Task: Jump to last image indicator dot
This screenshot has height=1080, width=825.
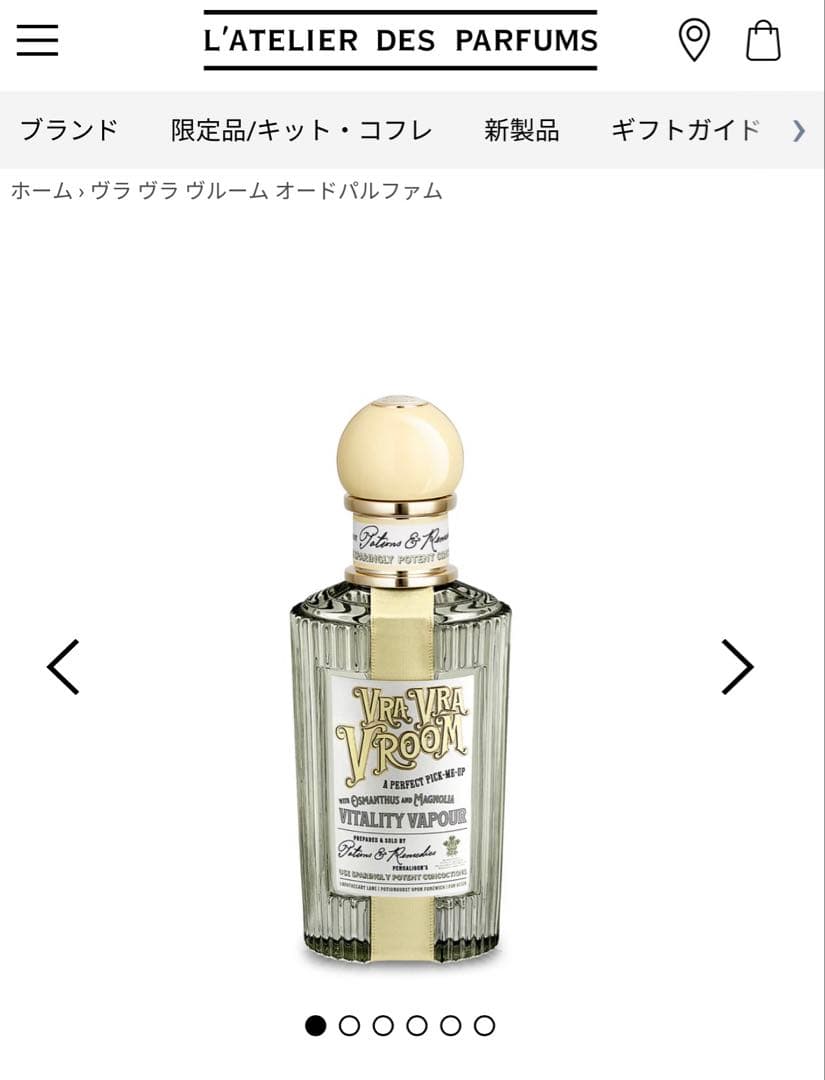Action: coord(484,1026)
